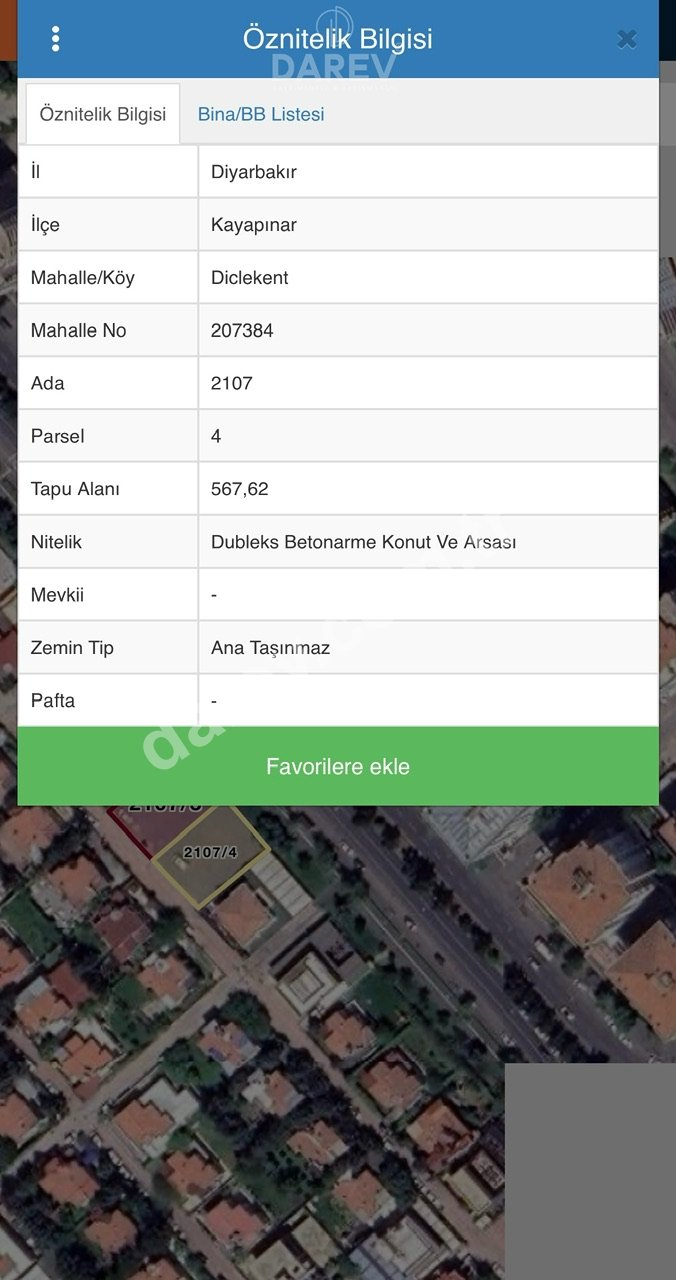Screen dimensions: 676x1280
Task: Open the three-dot overflow menu
Action: pos(55,39)
